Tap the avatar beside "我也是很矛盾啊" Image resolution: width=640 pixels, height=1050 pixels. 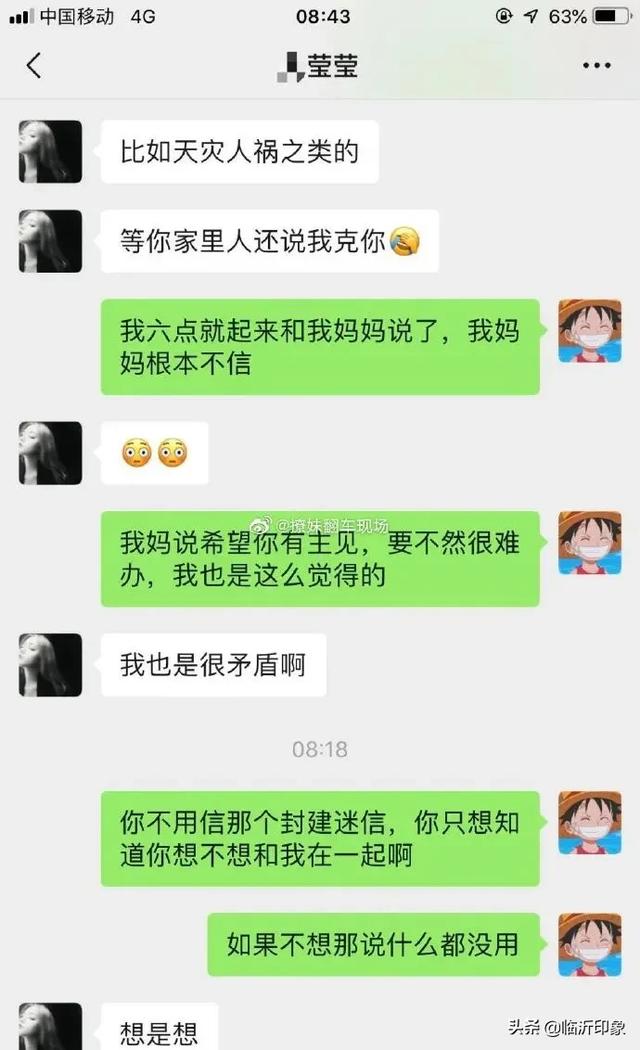pyautogui.click(x=50, y=665)
